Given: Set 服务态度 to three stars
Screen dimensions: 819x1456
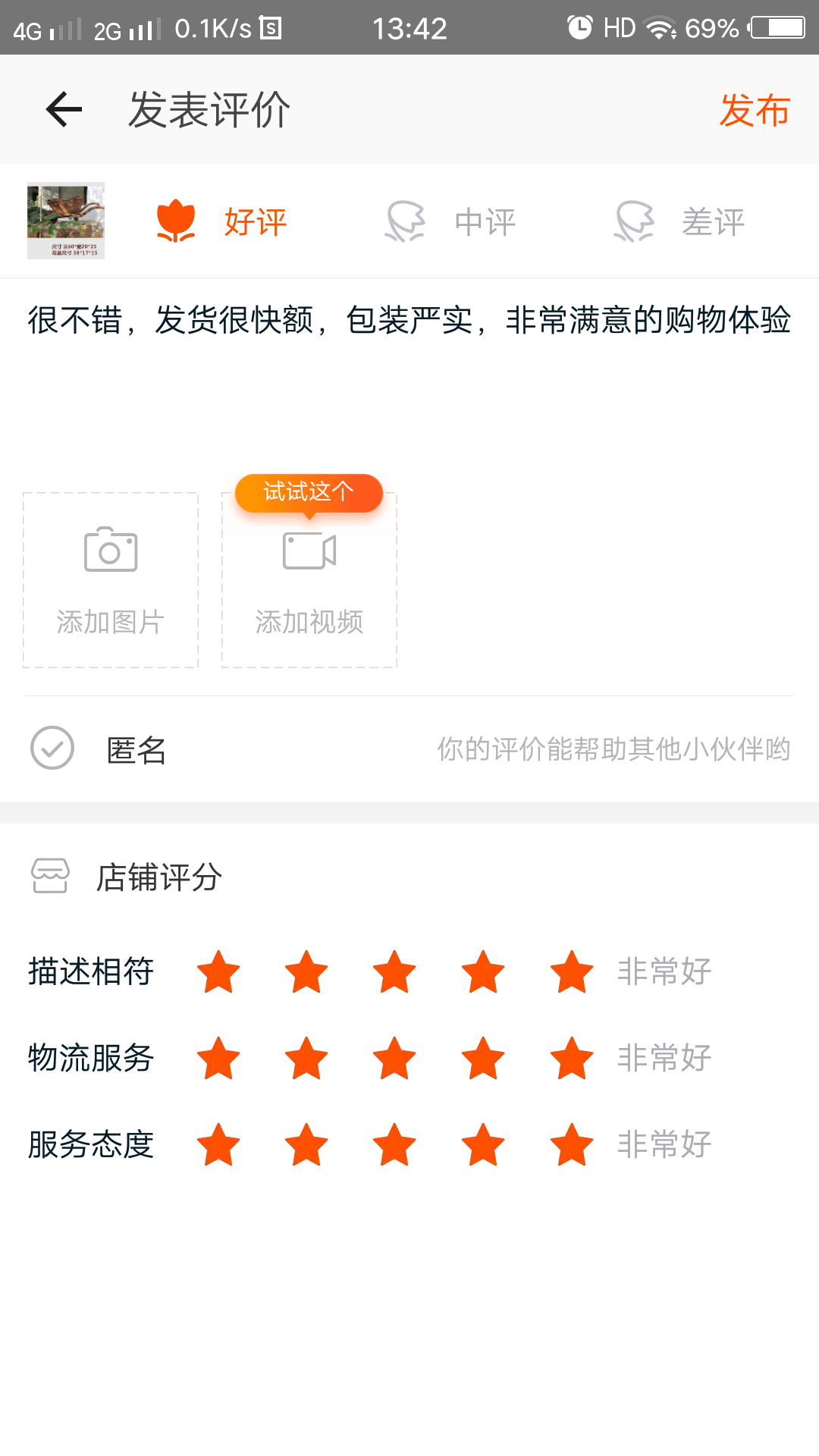Looking at the screenshot, I should click(395, 1144).
